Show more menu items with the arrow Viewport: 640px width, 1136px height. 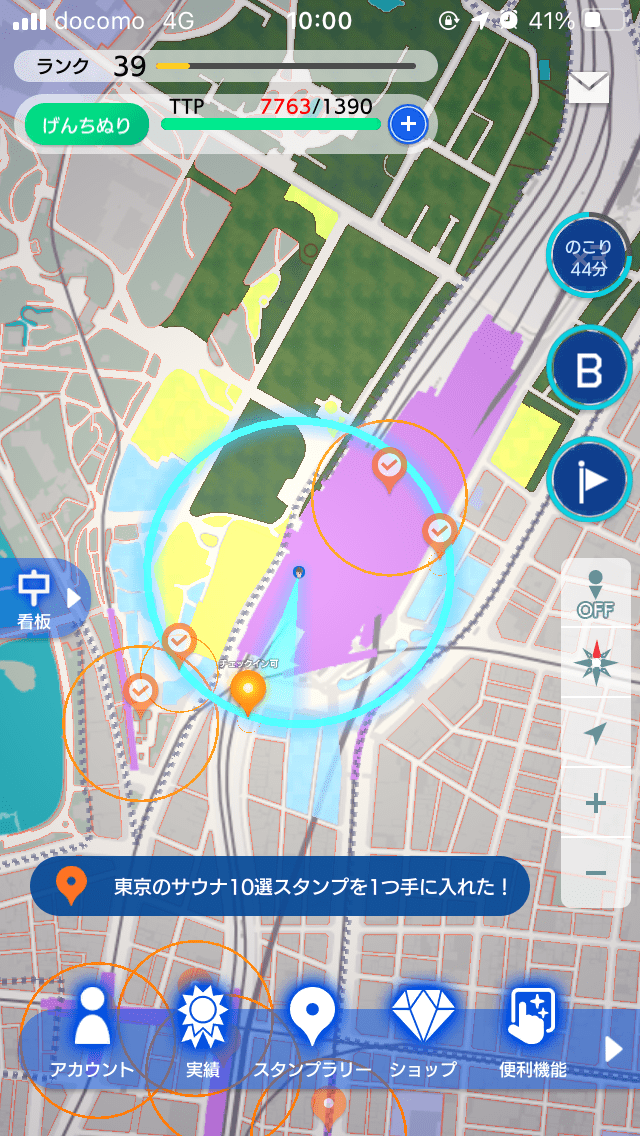click(x=614, y=1048)
